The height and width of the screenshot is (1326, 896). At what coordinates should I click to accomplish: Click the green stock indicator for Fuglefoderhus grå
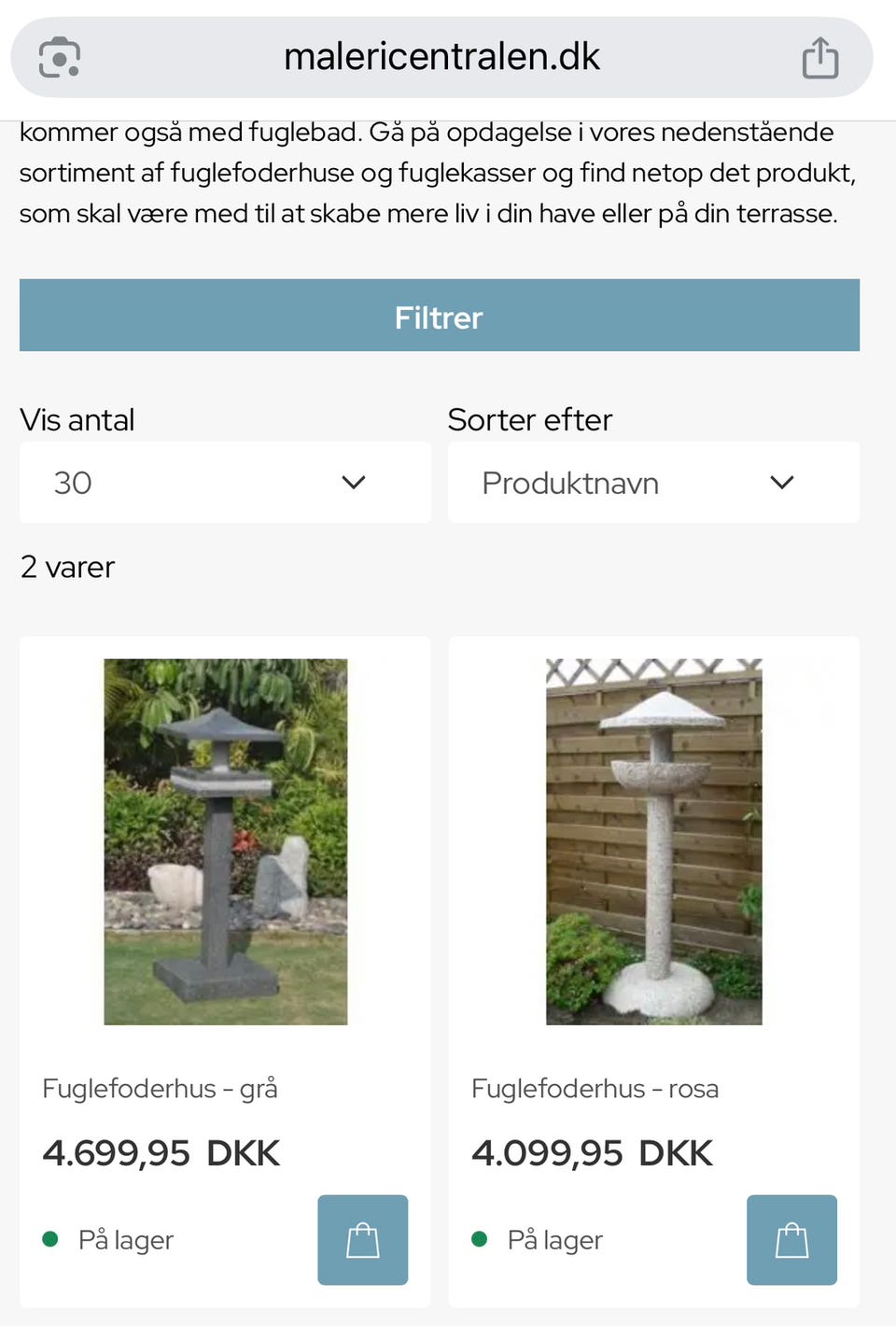point(51,1240)
